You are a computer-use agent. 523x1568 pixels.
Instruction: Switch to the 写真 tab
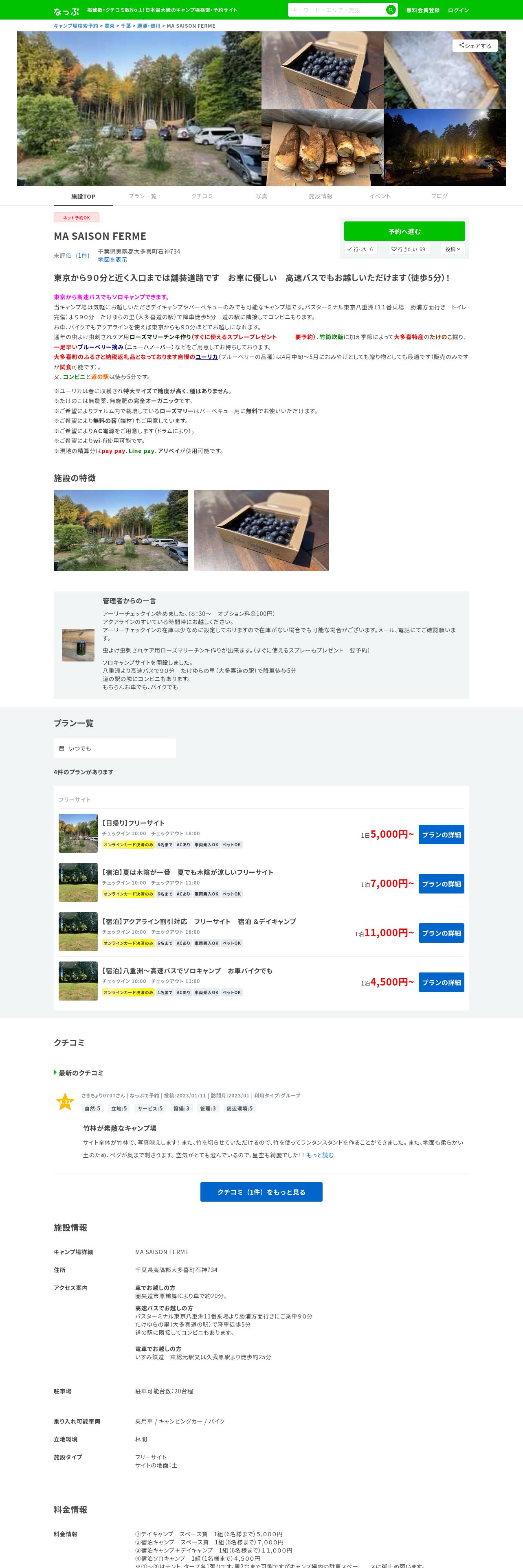[261, 196]
